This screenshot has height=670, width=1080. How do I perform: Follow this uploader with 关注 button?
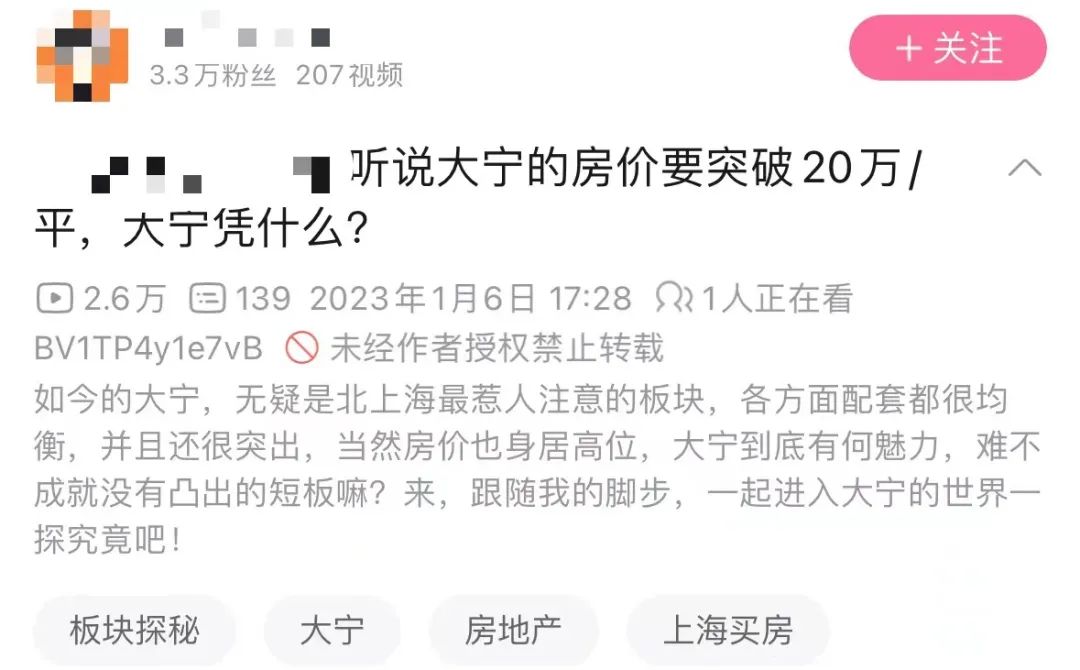[x=947, y=49]
